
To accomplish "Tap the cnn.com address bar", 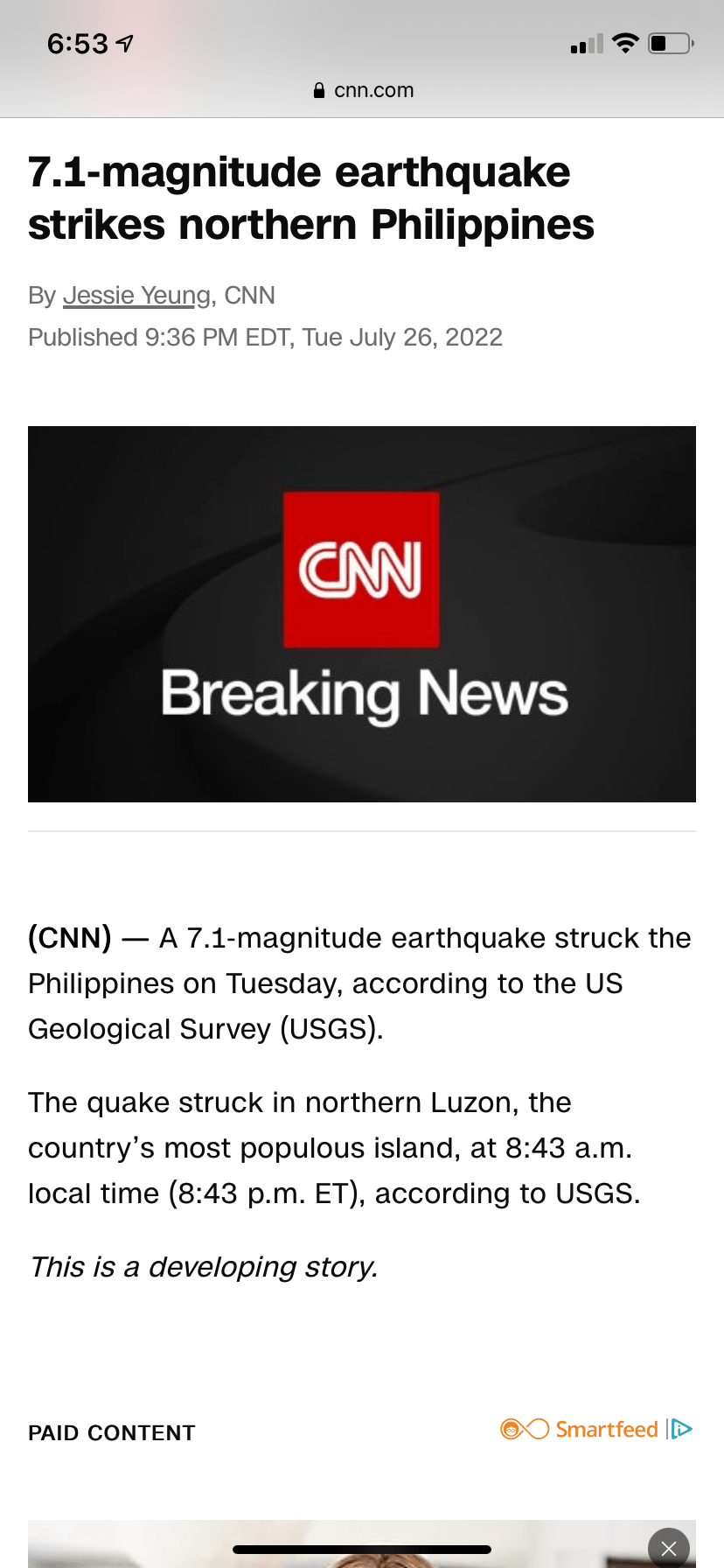I will tap(363, 90).
